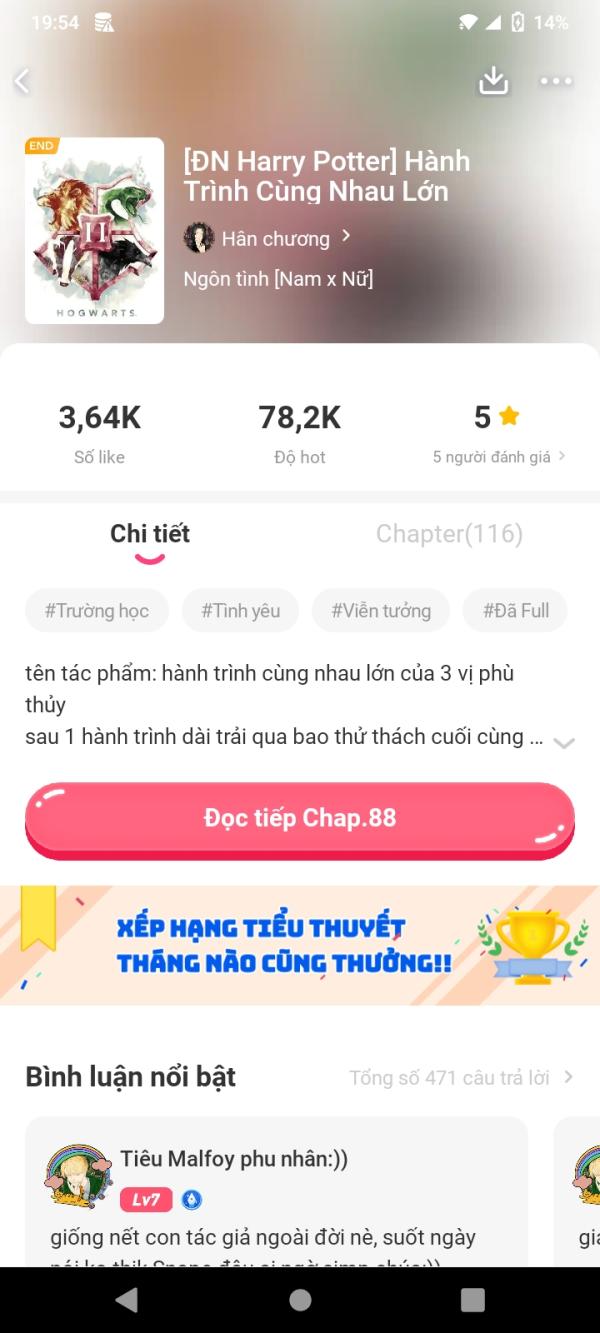
Task: Download this novel for offline reading
Action: click(493, 81)
